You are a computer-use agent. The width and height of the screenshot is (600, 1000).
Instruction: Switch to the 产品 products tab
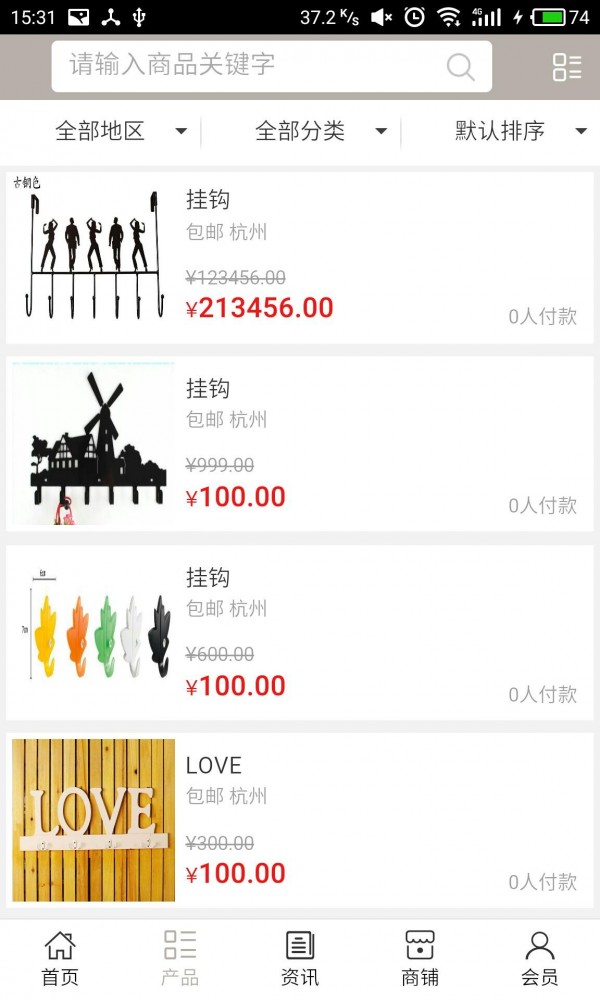(x=180, y=958)
